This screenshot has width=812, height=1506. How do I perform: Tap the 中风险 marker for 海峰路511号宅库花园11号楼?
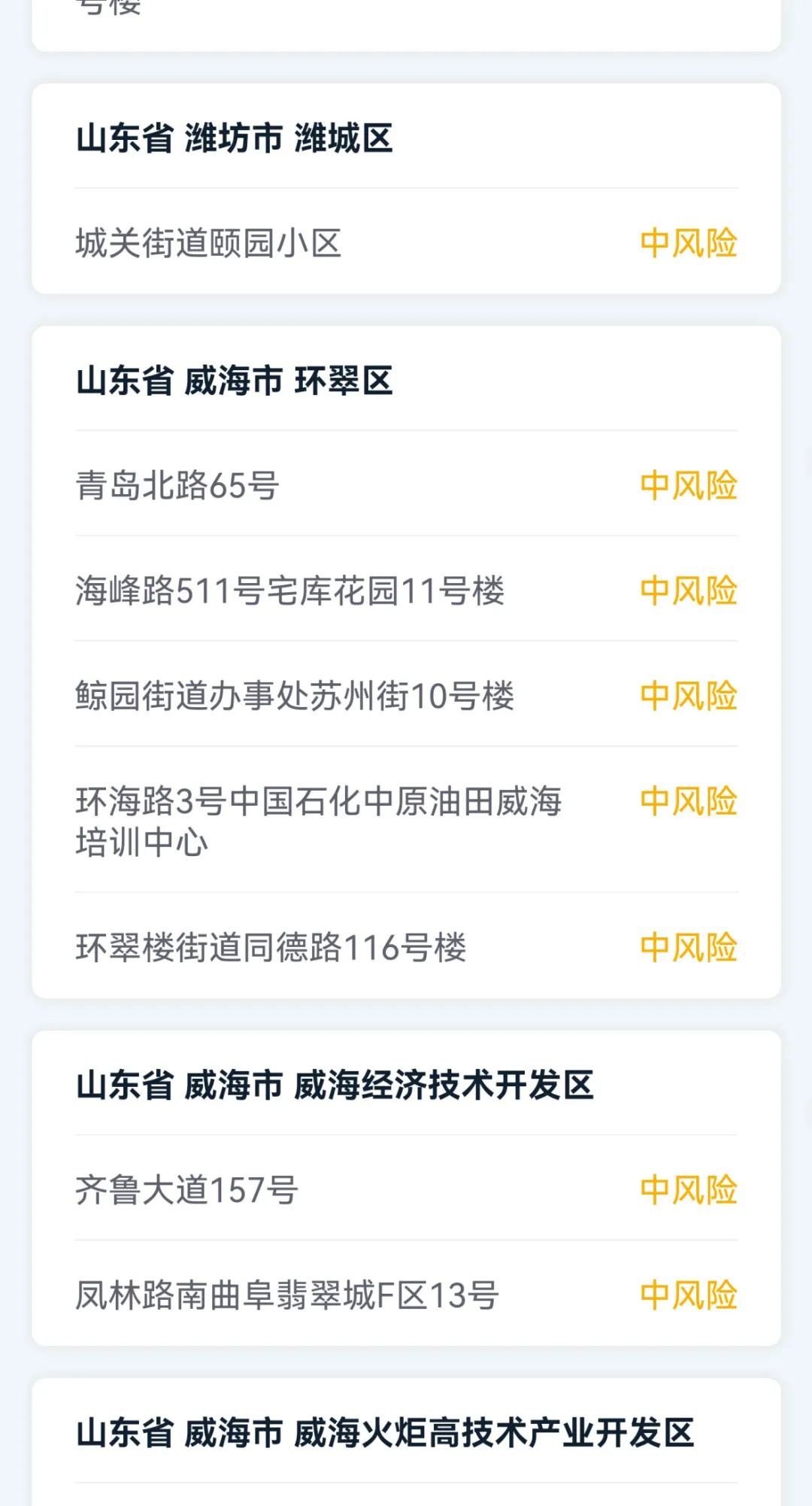pyautogui.click(x=689, y=591)
